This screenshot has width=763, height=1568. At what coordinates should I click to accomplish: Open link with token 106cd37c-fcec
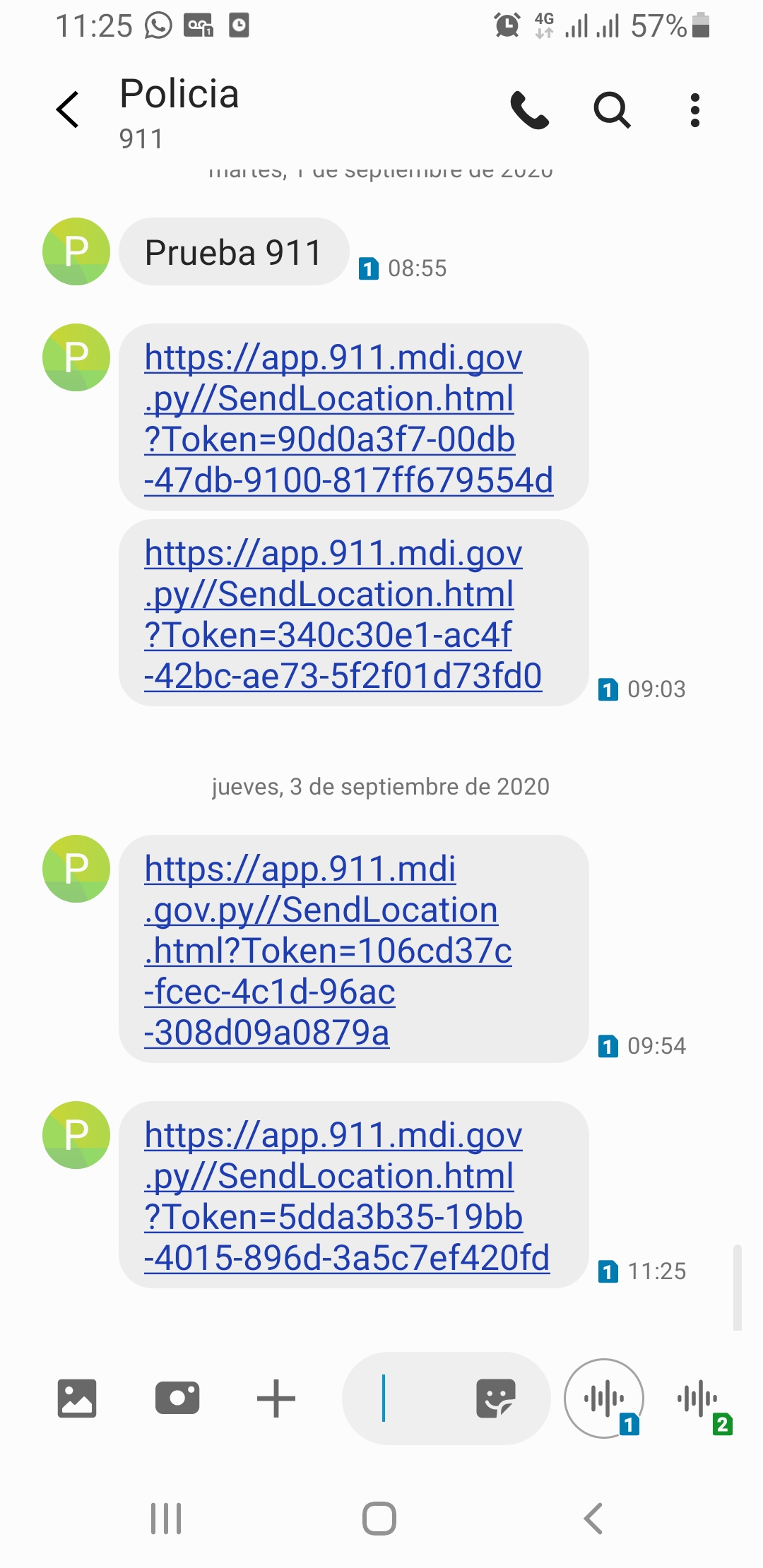pos(328,950)
